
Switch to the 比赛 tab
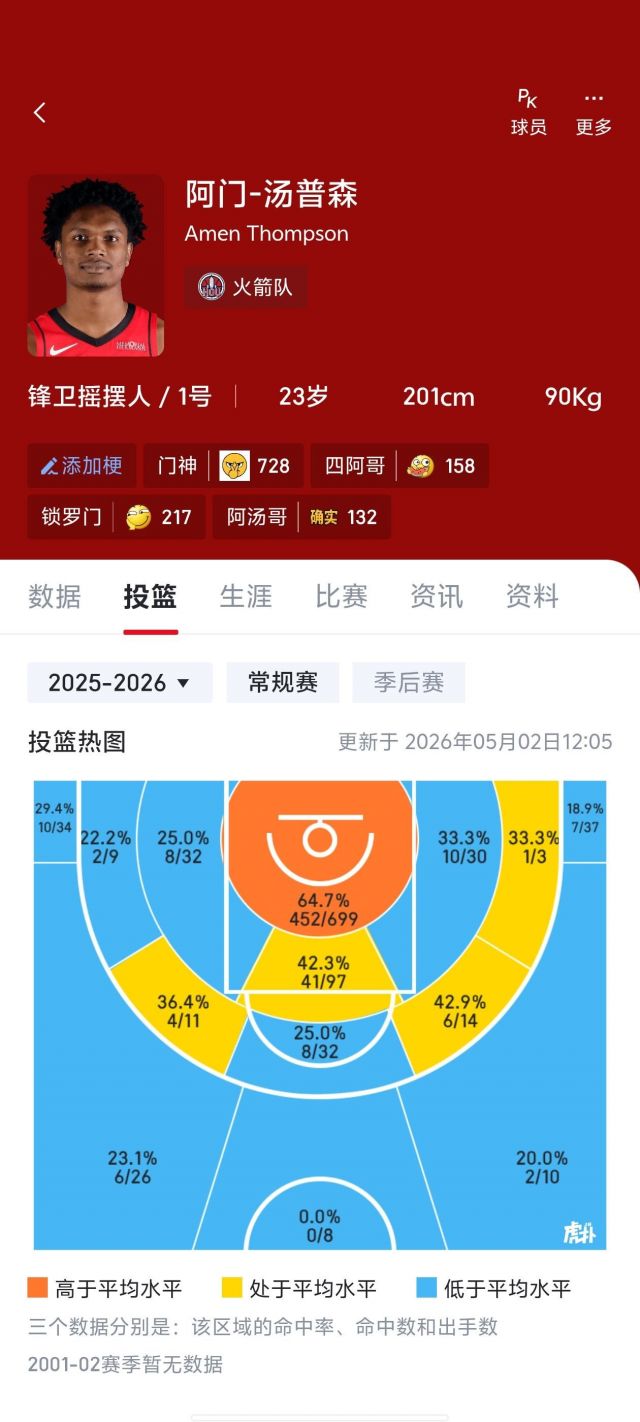(341, 597)
